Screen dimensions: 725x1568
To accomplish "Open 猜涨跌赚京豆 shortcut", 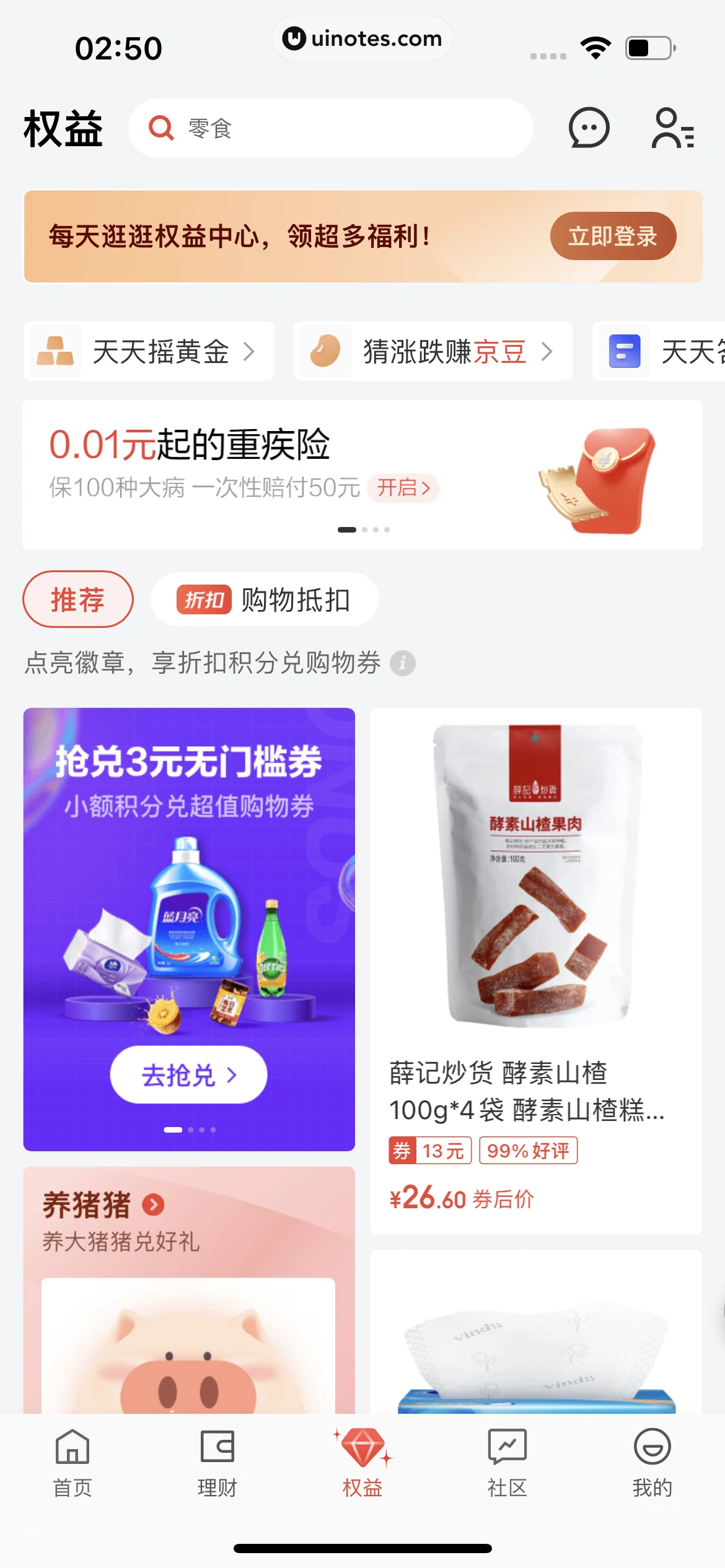I will coord(433,351).
